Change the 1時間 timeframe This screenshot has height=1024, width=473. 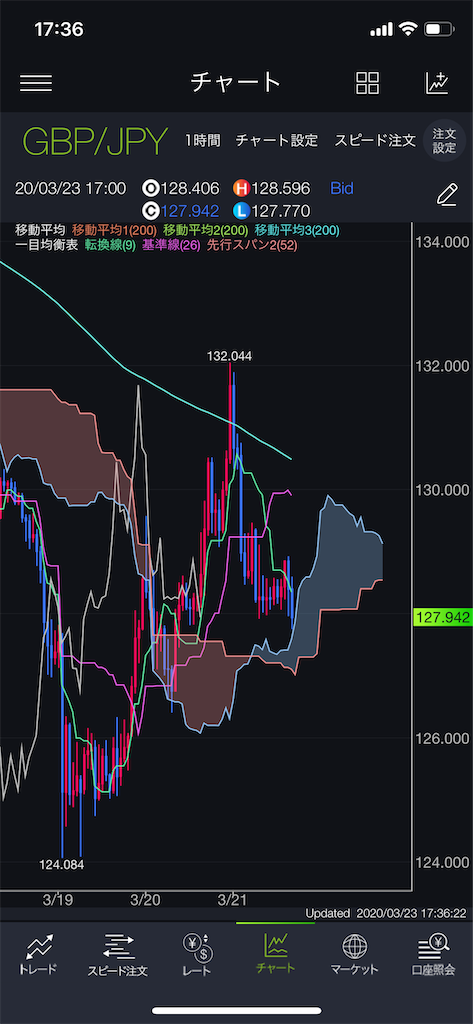203,140
